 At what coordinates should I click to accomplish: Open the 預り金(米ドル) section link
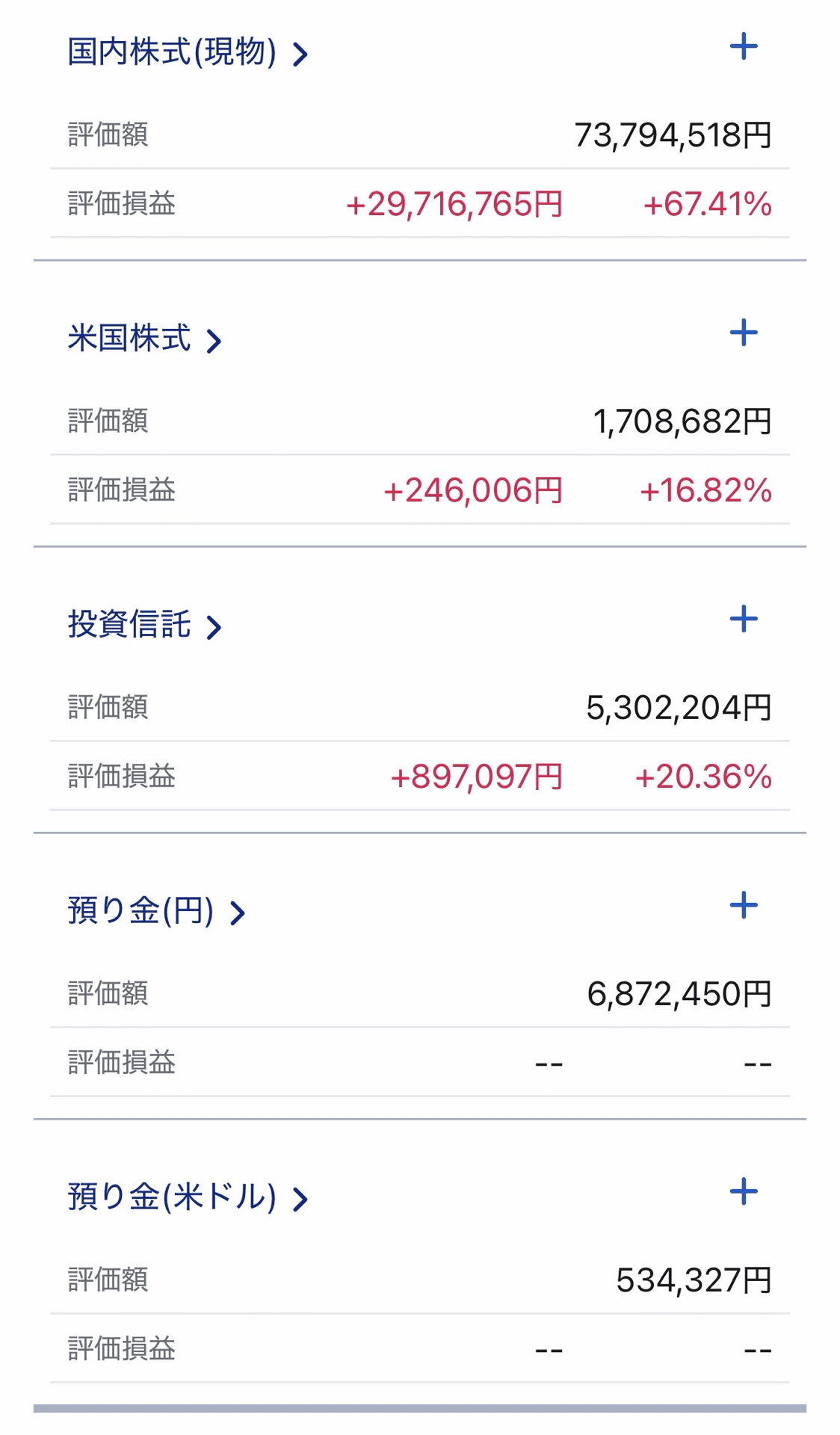pyautogui.click(x=187, y=1197)
